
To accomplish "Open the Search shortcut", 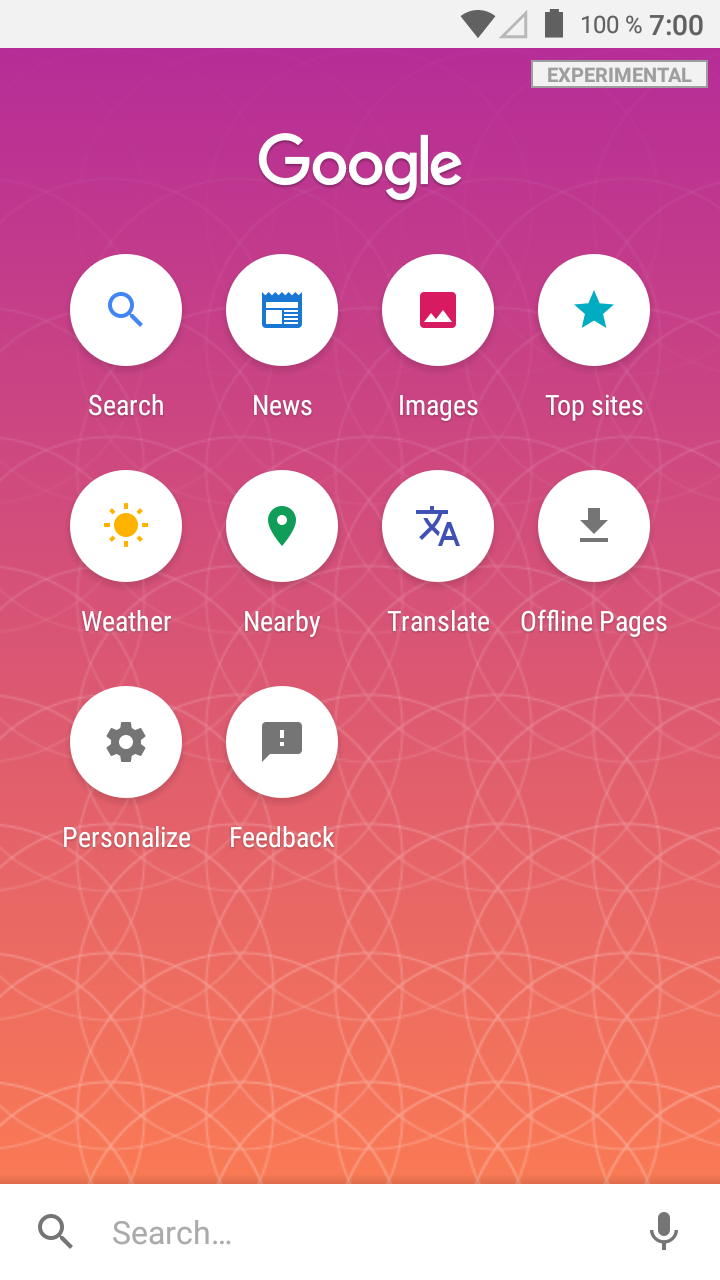I will (126, 310).
